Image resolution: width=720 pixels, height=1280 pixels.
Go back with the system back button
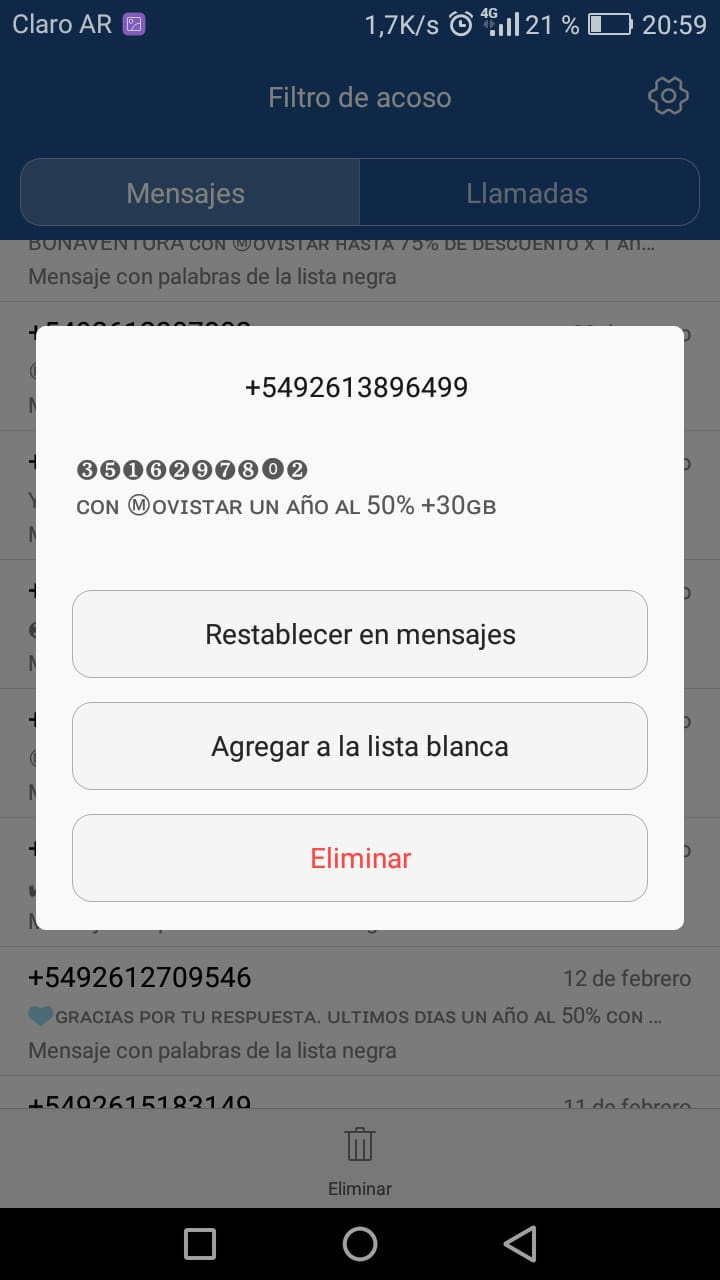click(519, 1244)
